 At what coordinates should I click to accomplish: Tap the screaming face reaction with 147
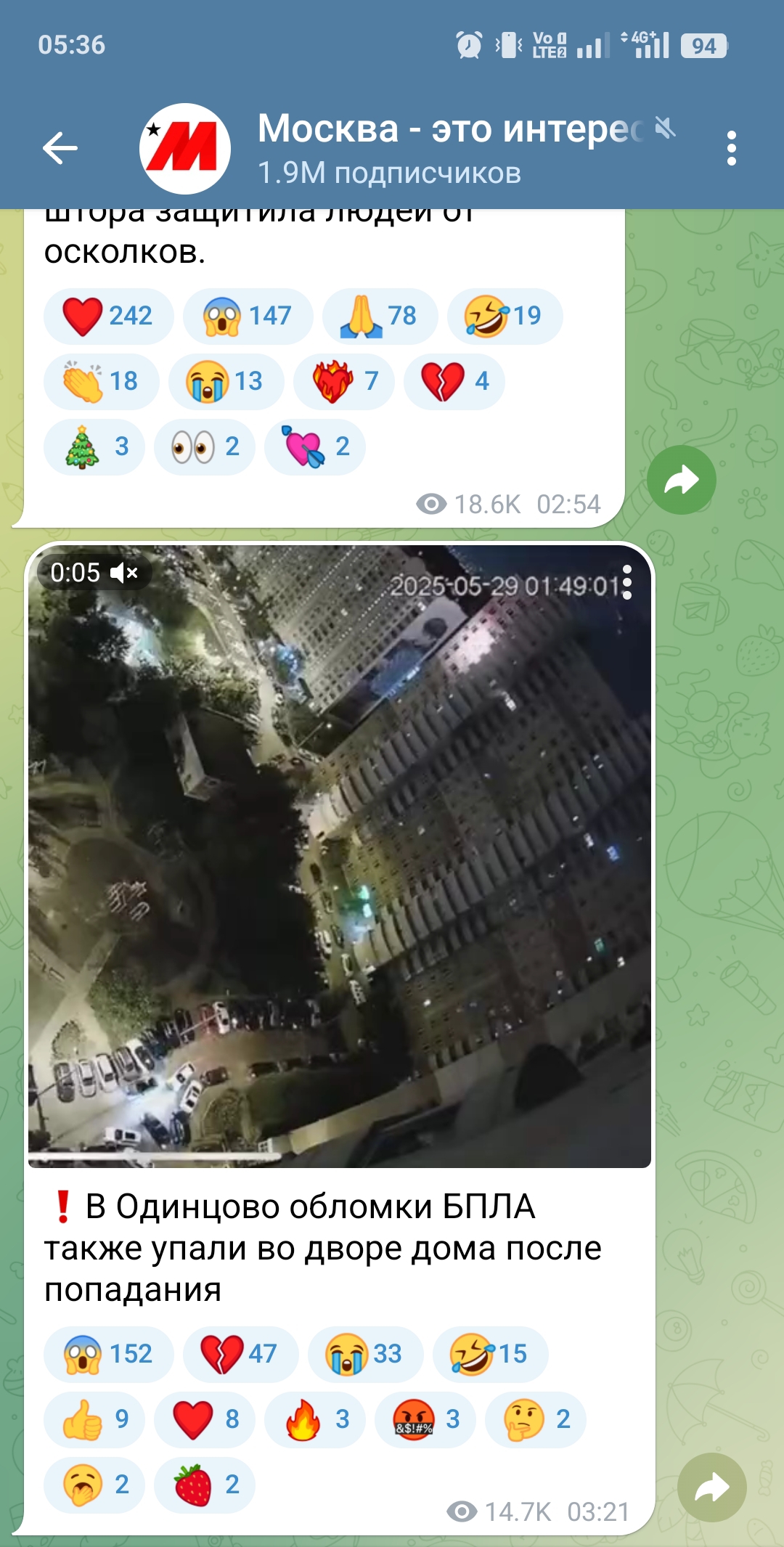[248, 316]
